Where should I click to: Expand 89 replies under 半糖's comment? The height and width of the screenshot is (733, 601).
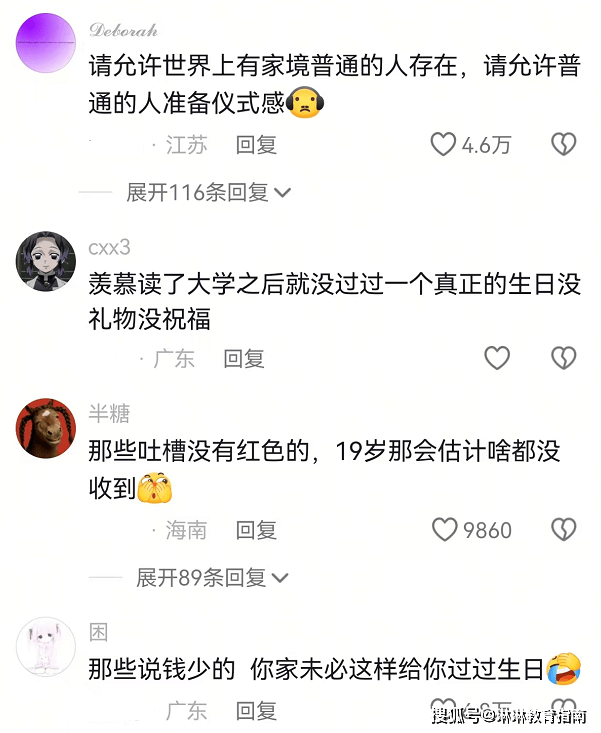pos(212,577)
